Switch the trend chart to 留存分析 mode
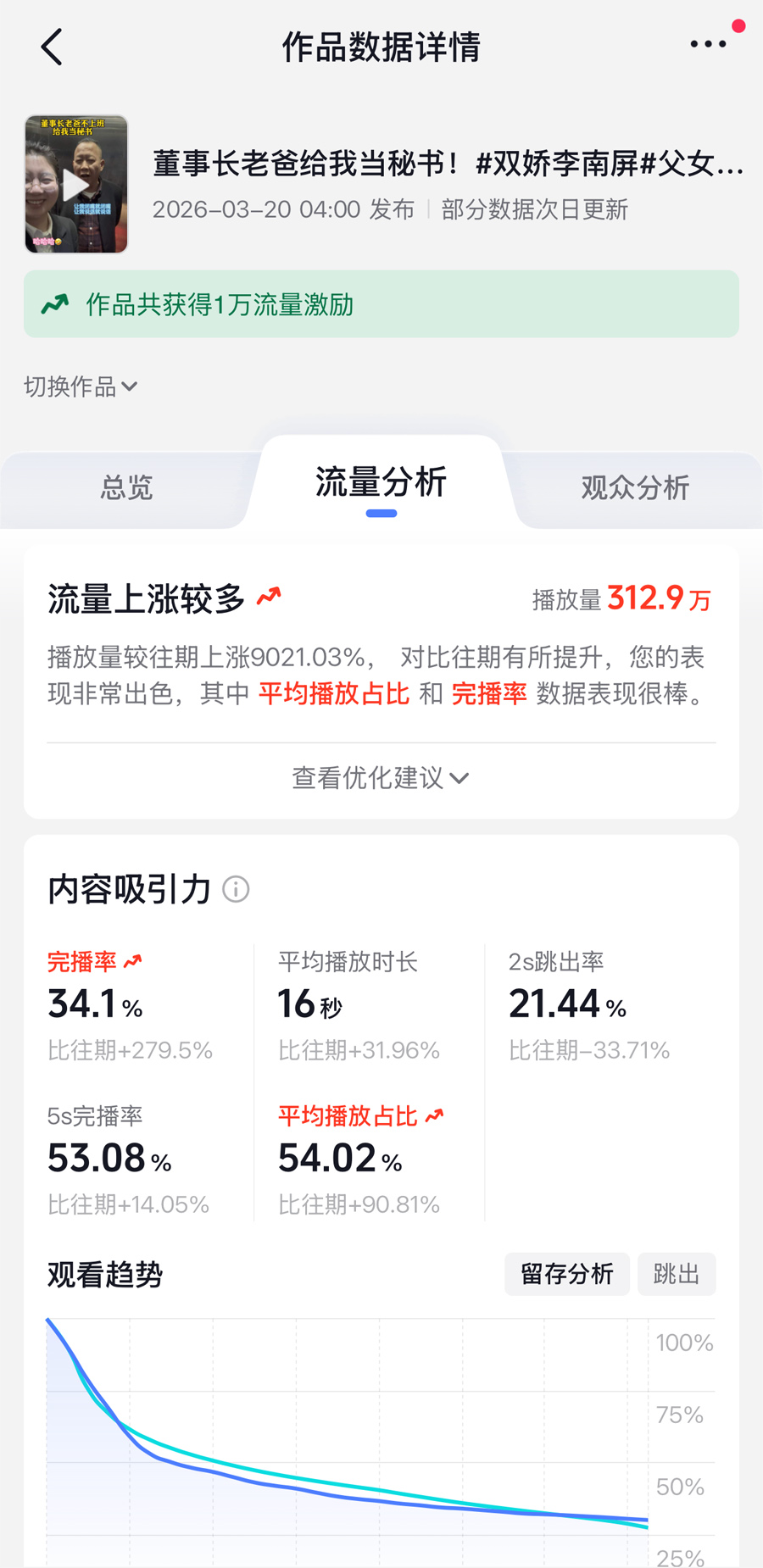The image size is (763, 1568). [x=566, y=1274]
